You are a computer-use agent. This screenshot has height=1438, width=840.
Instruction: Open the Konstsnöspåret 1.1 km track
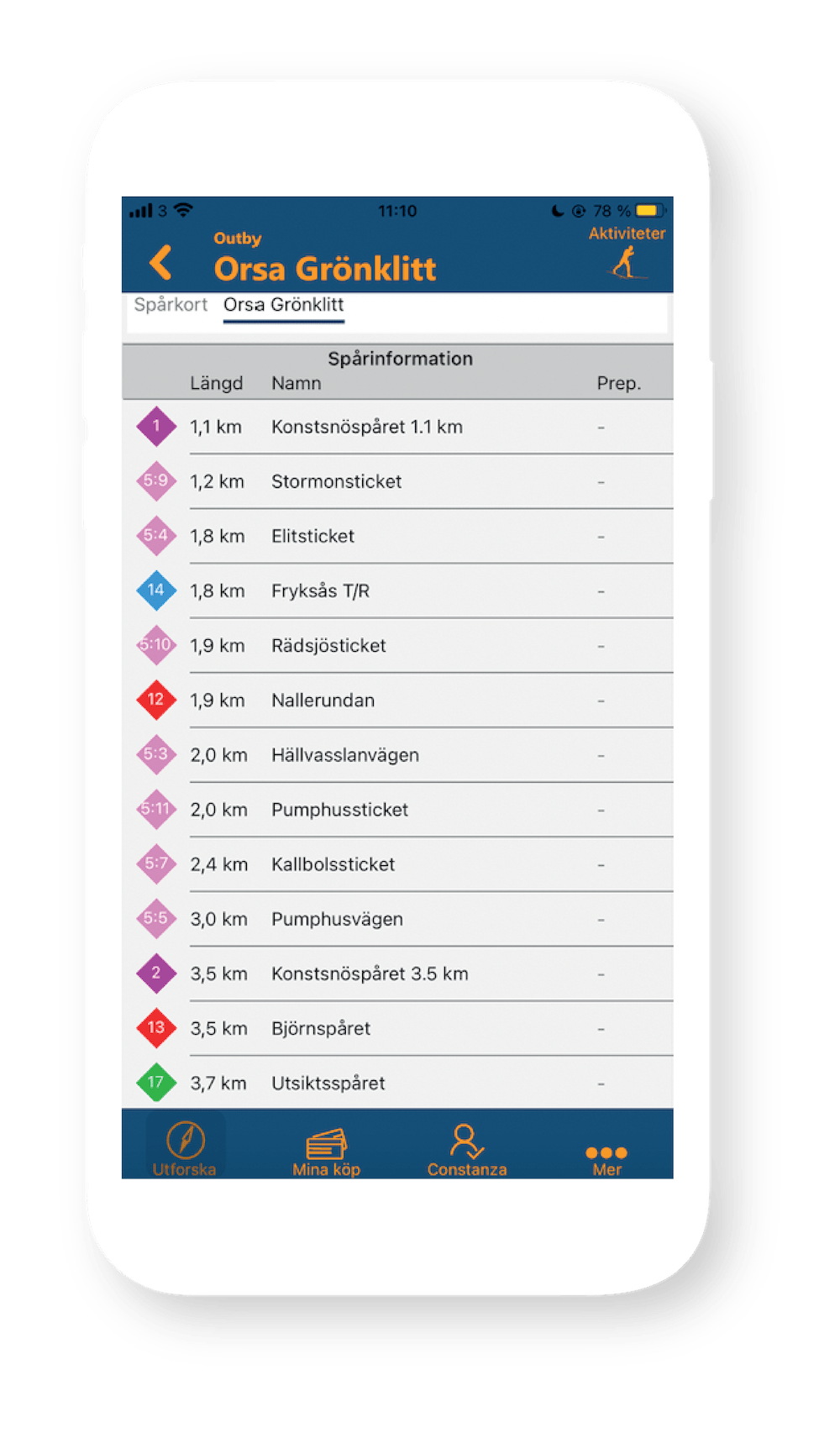click(x=367, y=427)
